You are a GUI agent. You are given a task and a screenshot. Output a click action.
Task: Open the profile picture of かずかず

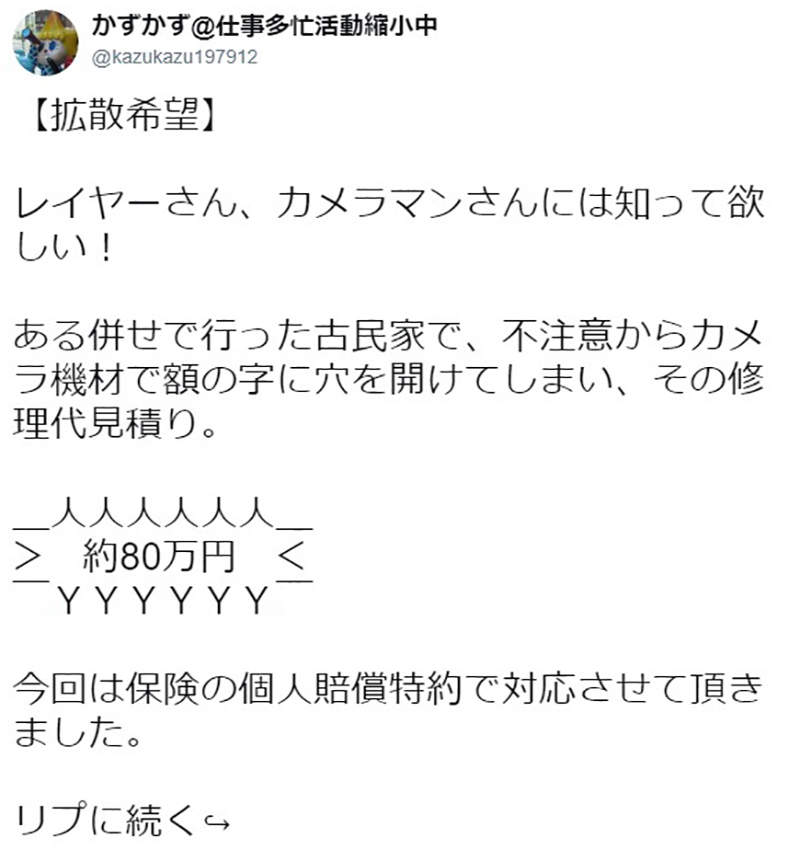(44, 42)
